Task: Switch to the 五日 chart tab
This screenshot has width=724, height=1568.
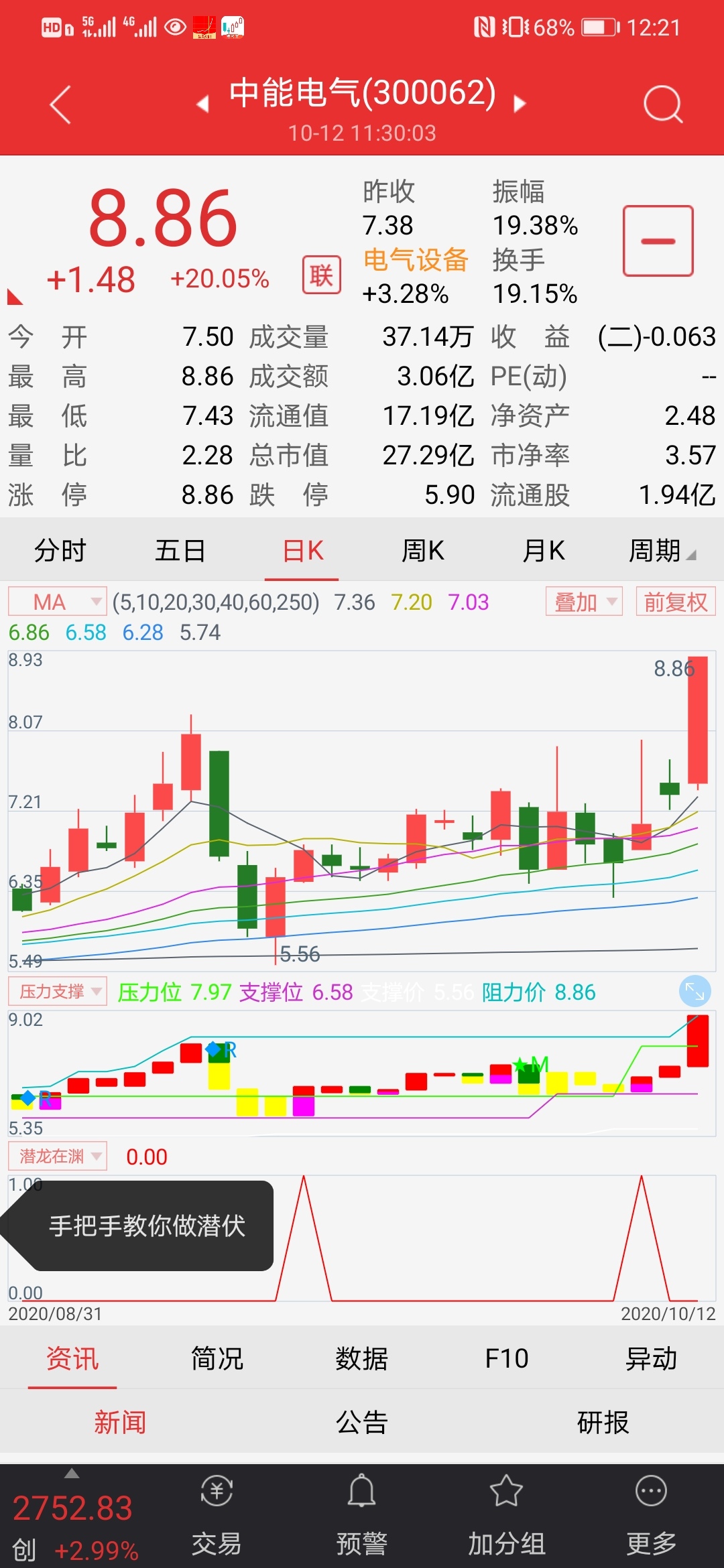Action: point(180,551)
